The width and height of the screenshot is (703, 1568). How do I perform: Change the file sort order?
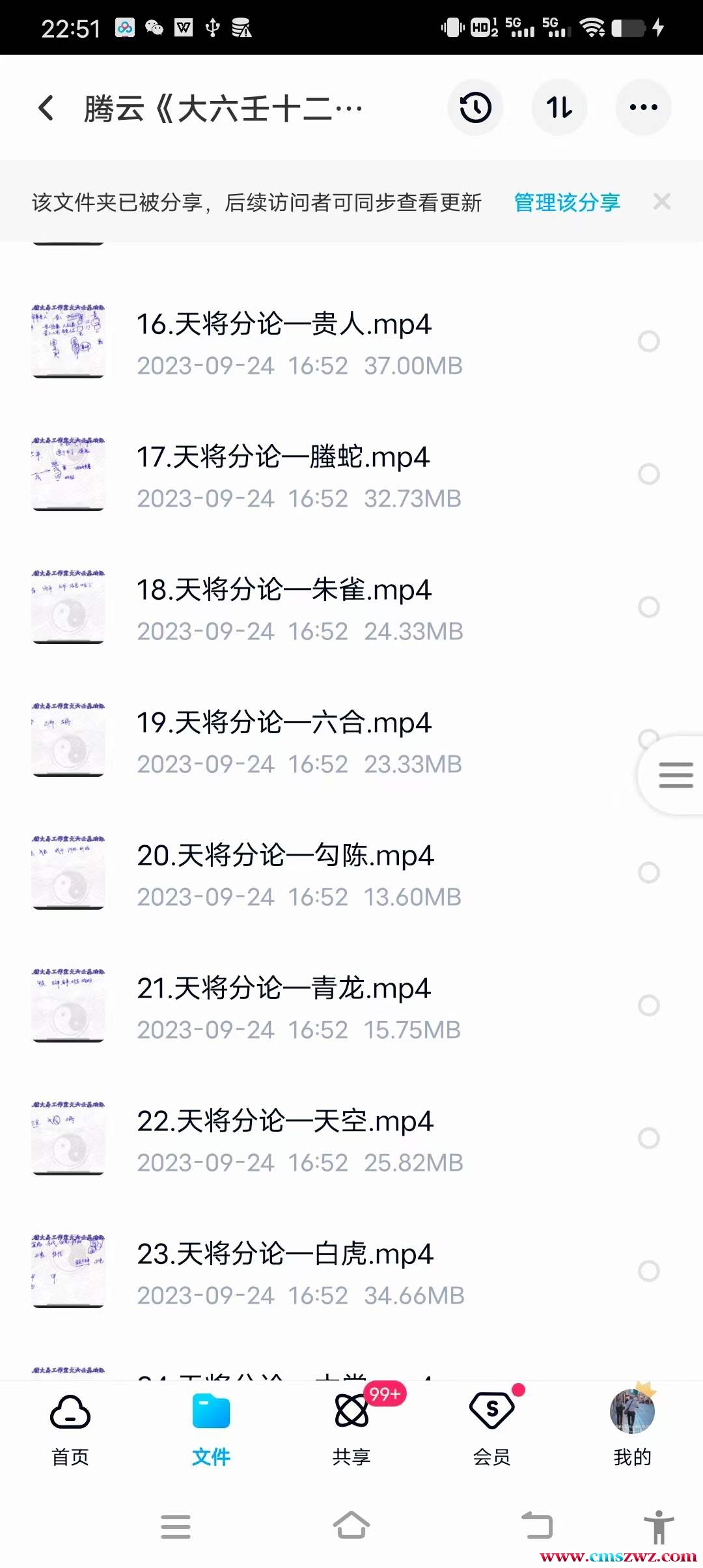(x=559, y=108)
